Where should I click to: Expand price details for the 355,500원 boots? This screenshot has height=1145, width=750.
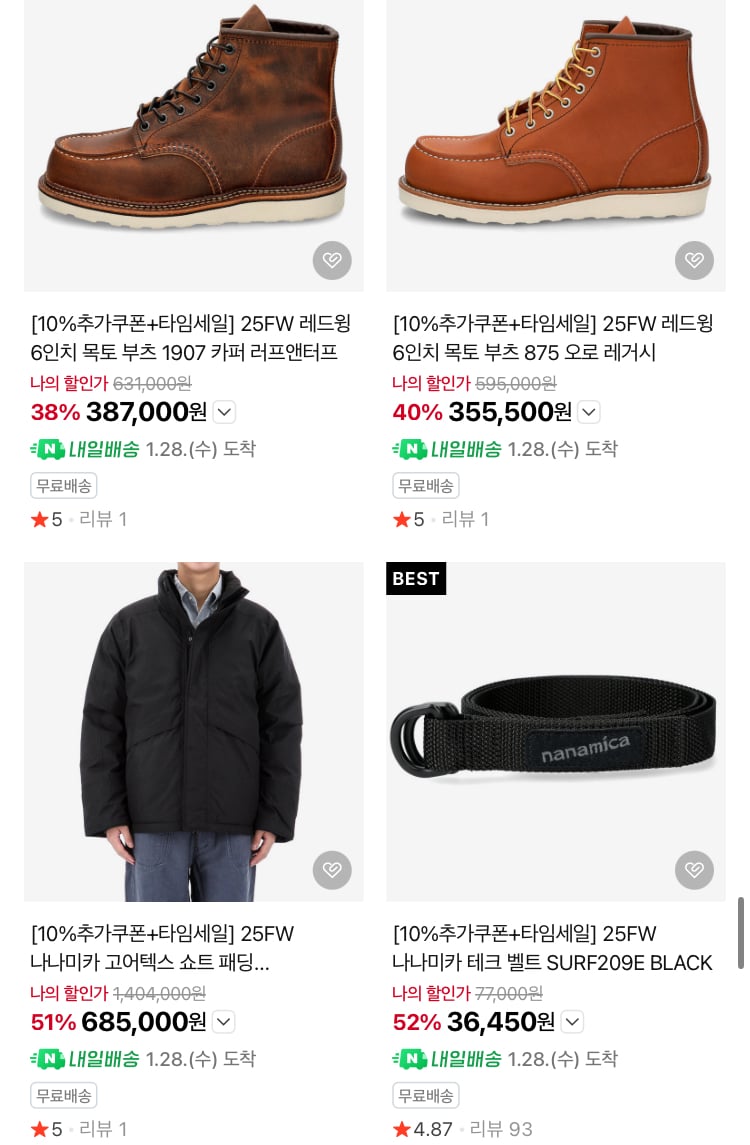pos(589,412)
